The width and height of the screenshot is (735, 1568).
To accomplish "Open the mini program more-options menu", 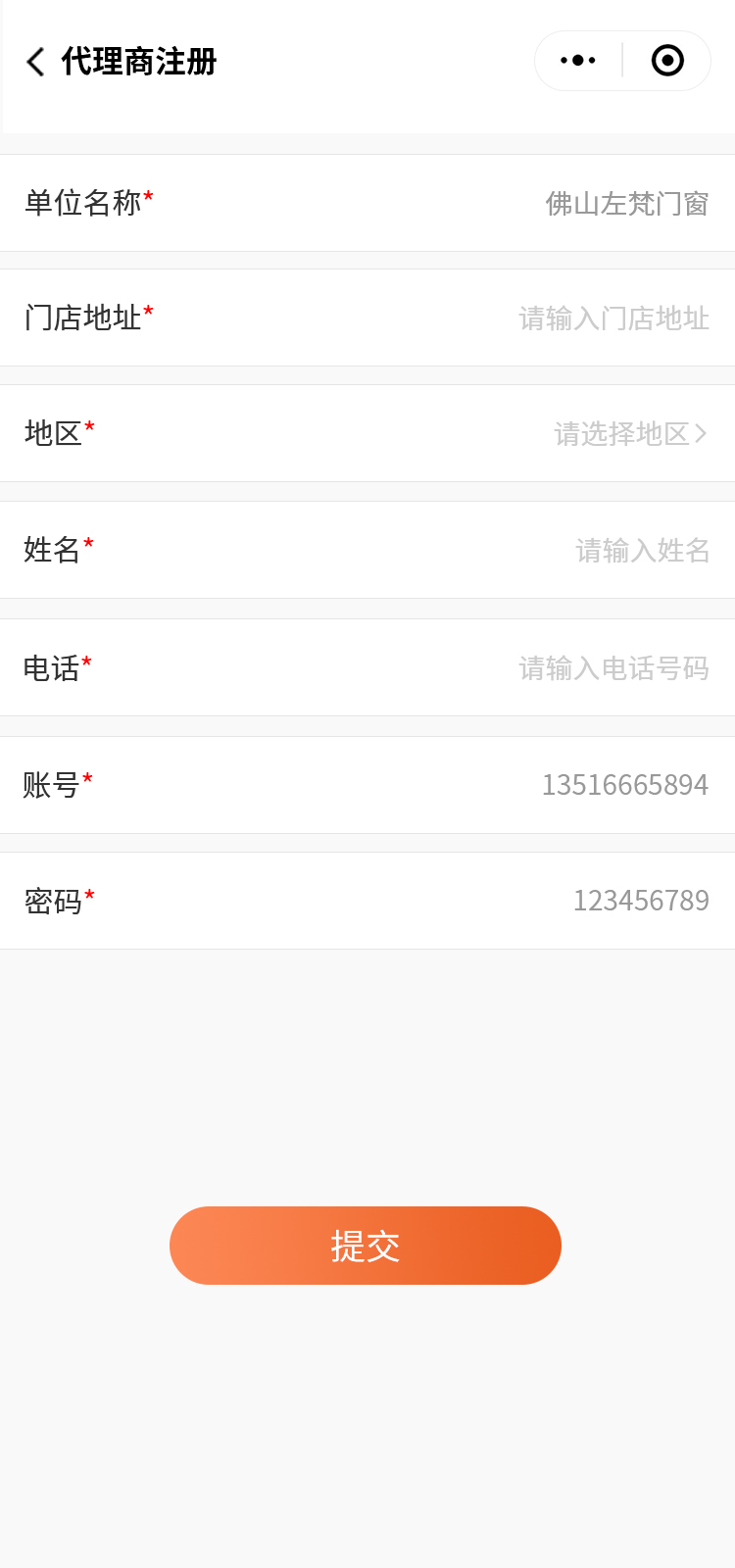I will [578, 61].
